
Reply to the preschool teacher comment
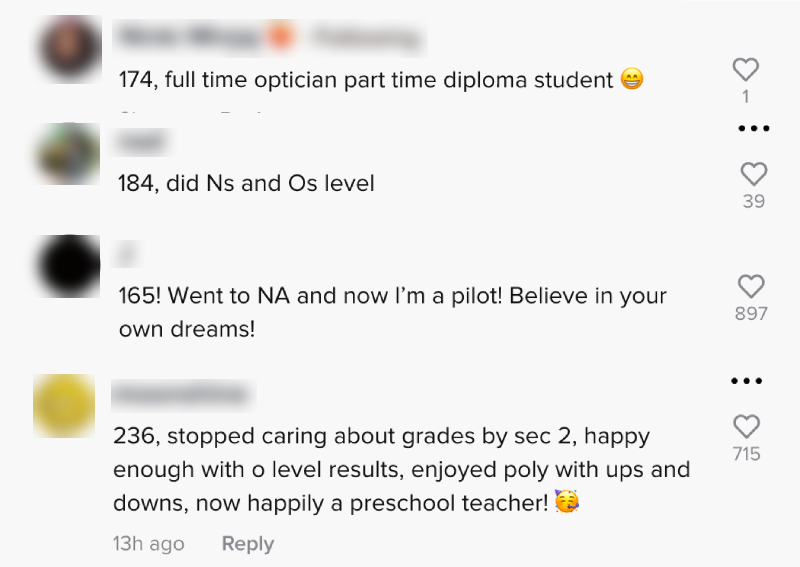click(x=247, y=544)
